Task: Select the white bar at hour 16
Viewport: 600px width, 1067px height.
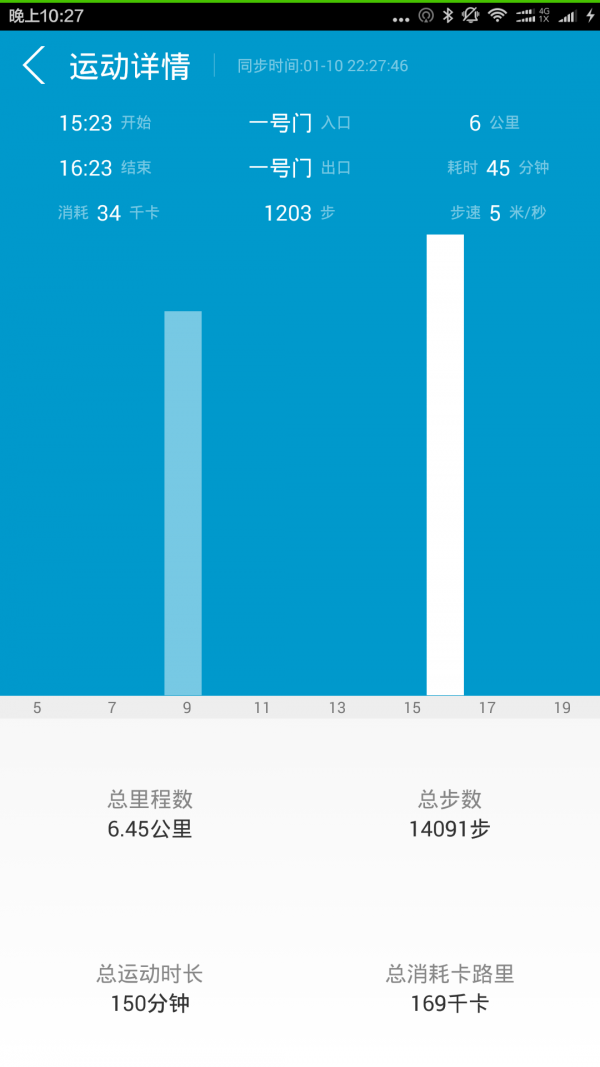Action: (x=445, y=465)
